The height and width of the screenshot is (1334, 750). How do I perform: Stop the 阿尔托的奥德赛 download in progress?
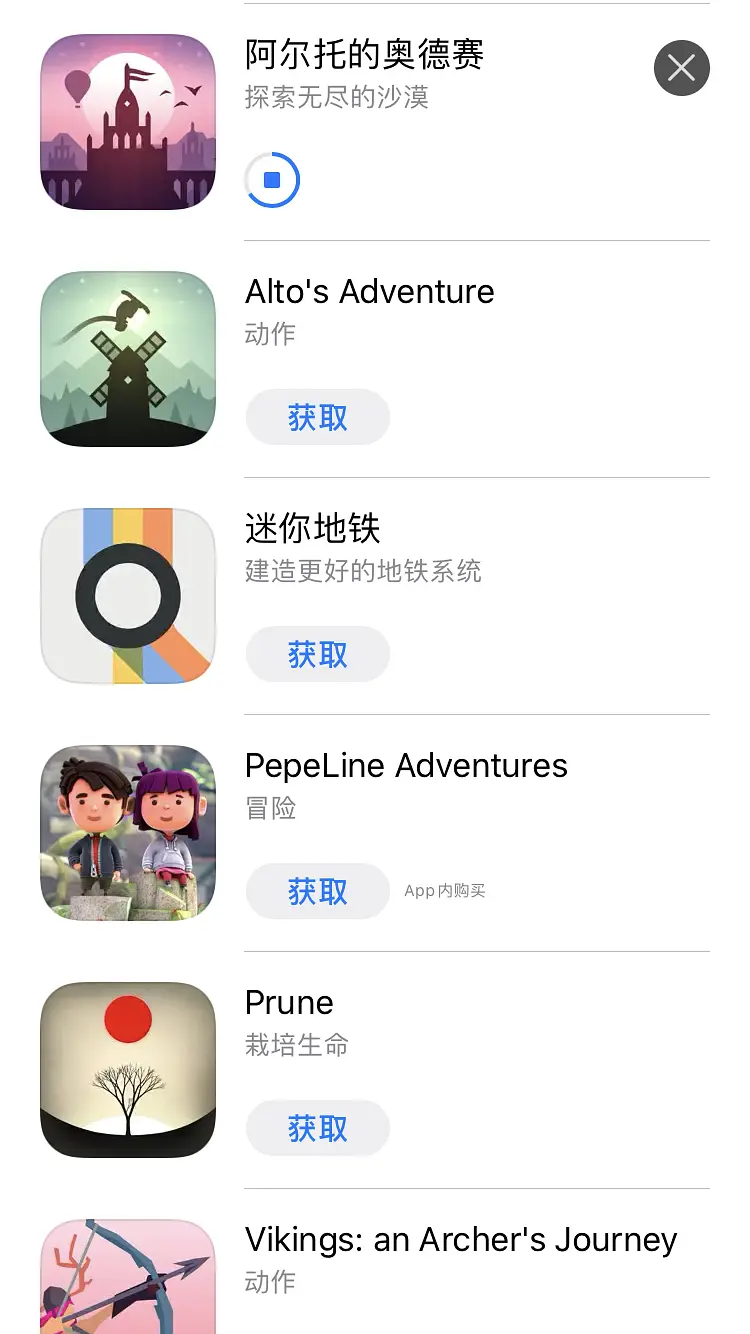click(x=272, y=180)
